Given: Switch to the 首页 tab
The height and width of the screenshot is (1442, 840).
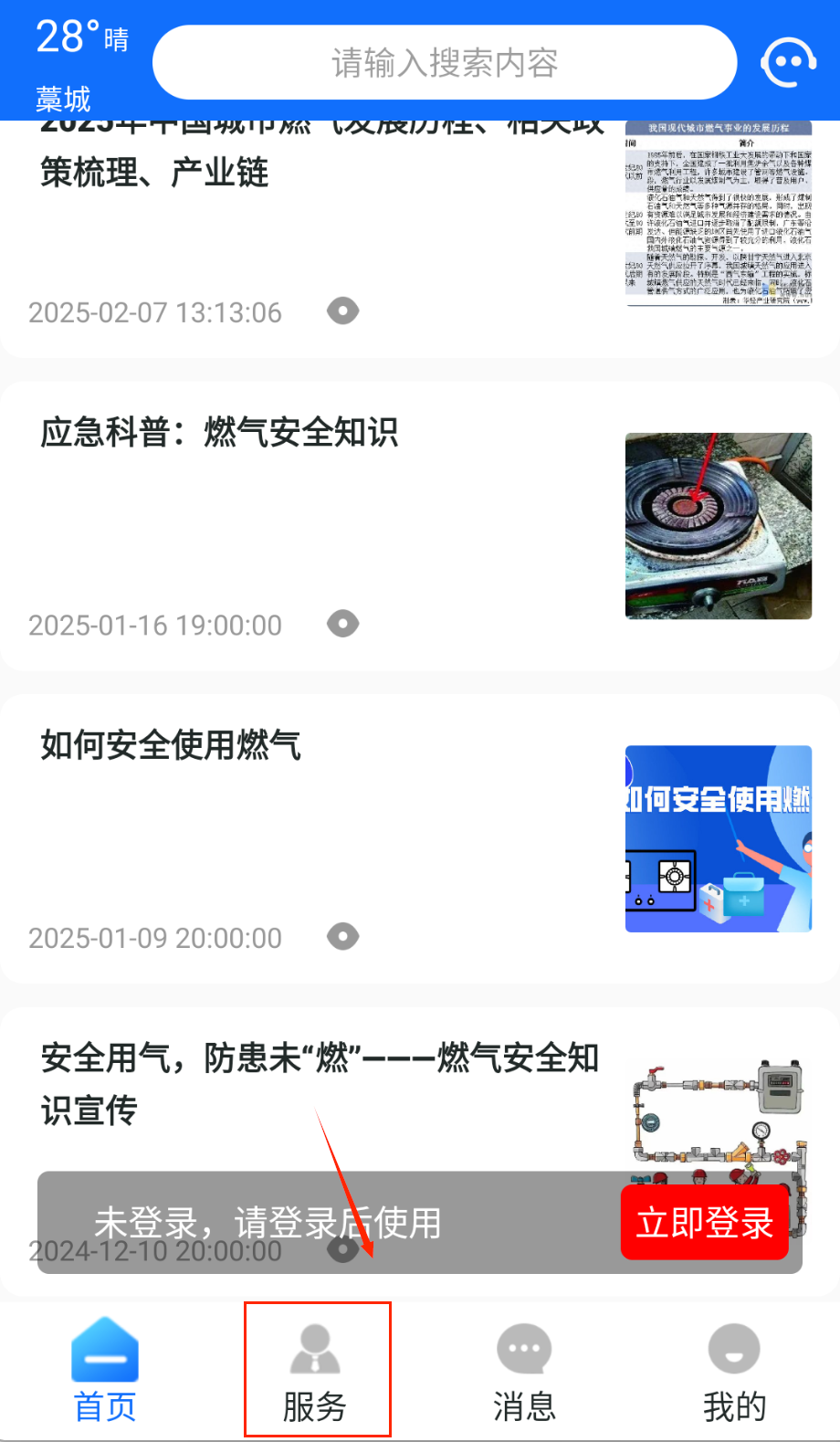Looking at the screenshot, I should pyautogui.click(x=105, y=1370).
